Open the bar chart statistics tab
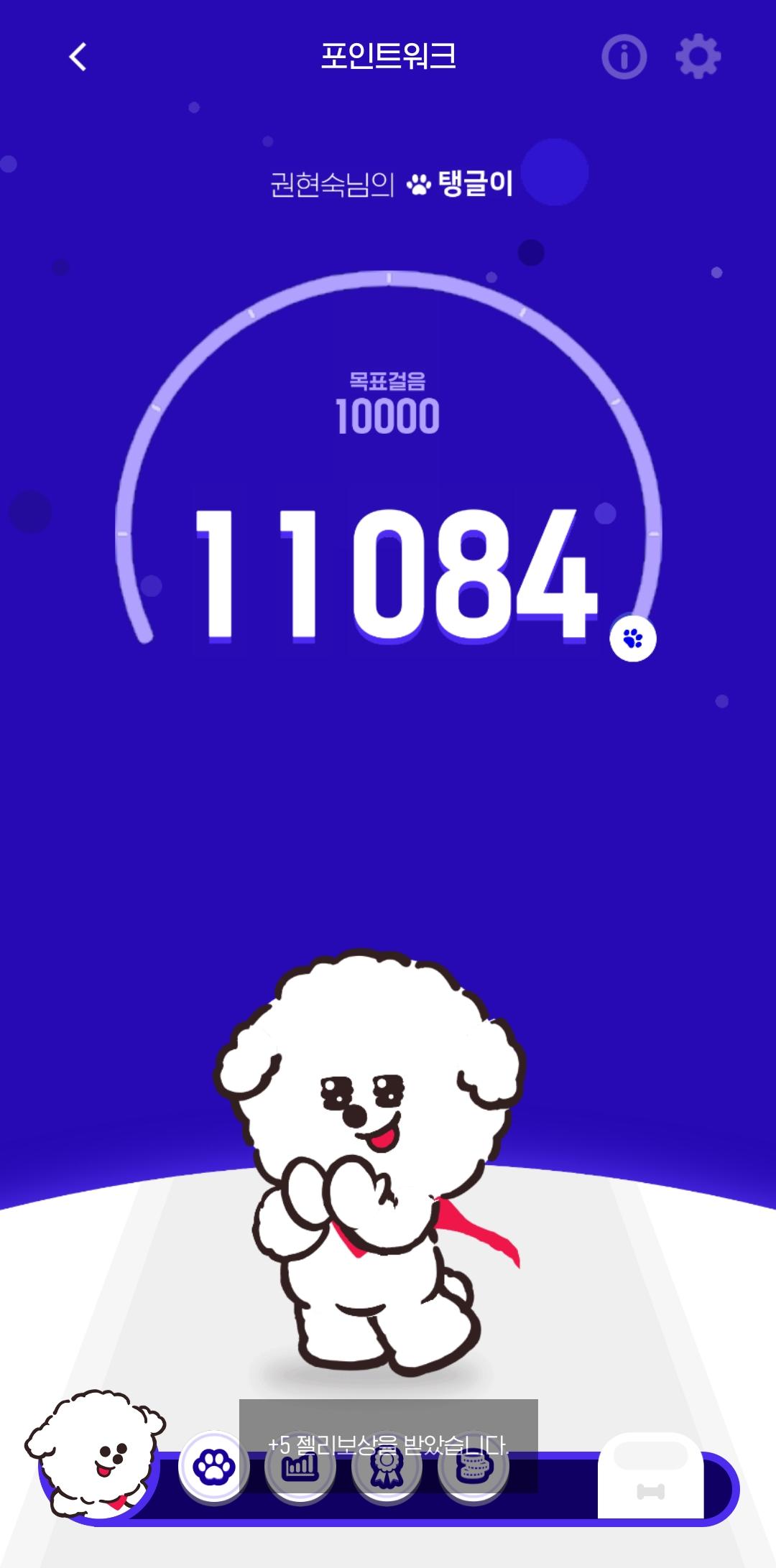Image resolution: width=776 pixels, height=1568 pixels. point(300,1467)
